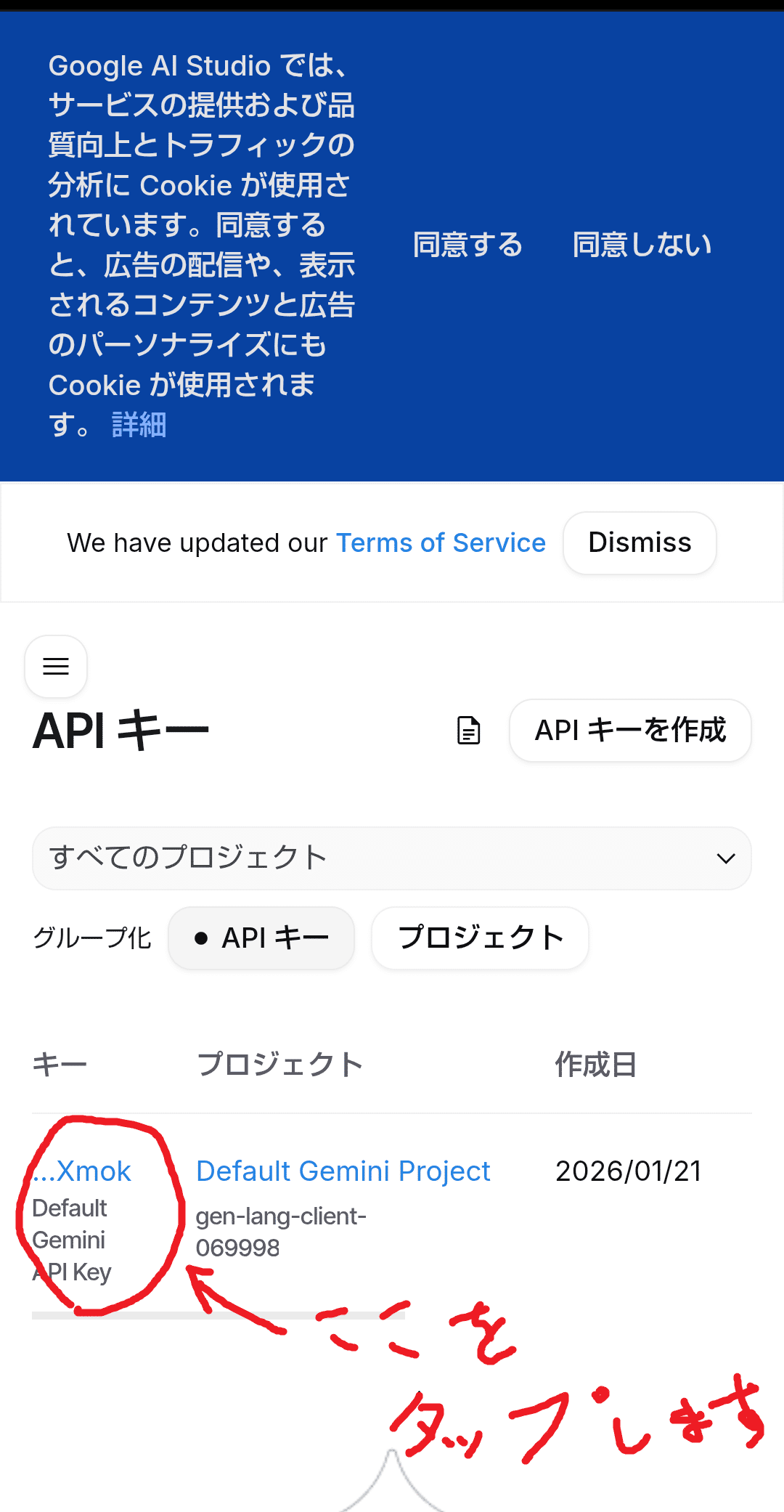
Task: Open the Default Gemini Project link
Action: [342, 1170]
